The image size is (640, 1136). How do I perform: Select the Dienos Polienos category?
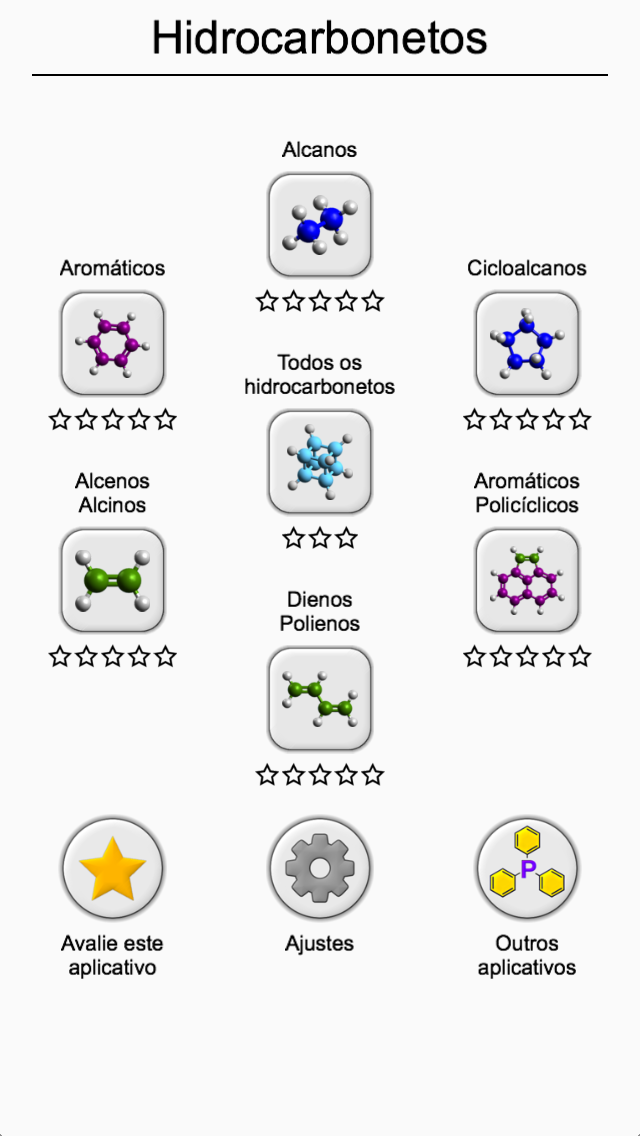coord(320,699)
